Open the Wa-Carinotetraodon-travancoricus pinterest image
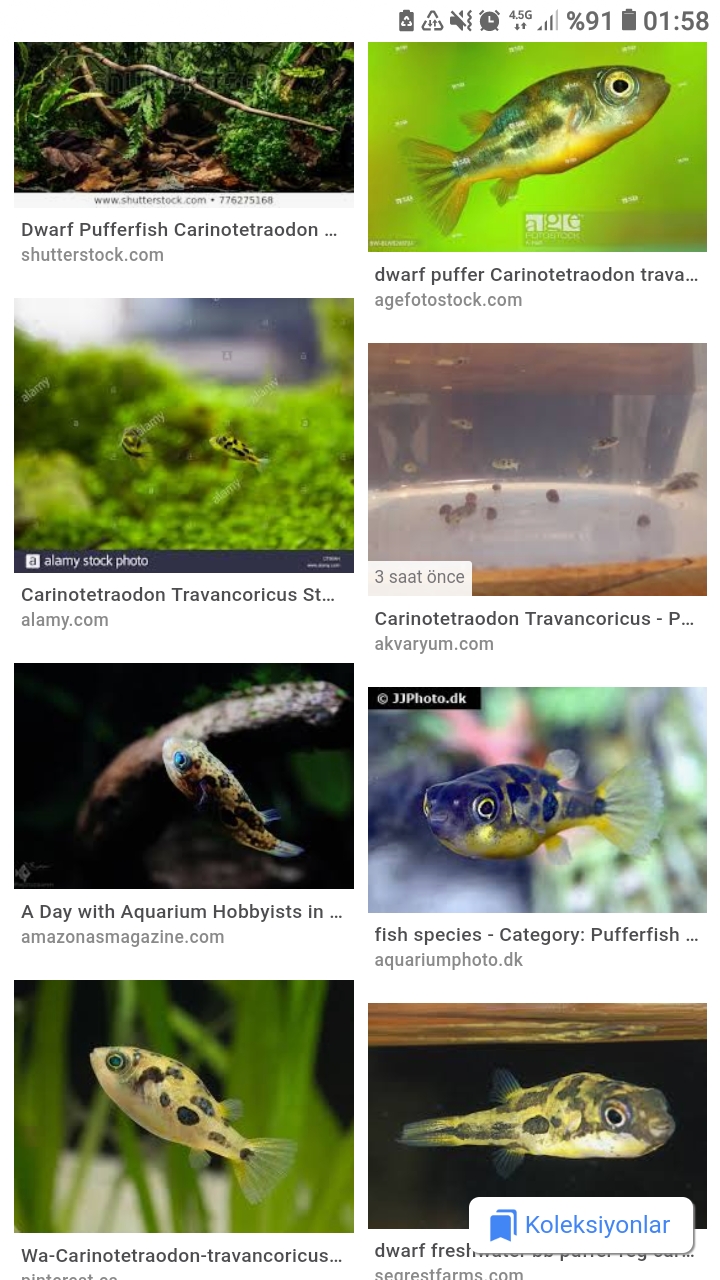Screen dimensions: 720x1280 click(x=183, y=1105)
